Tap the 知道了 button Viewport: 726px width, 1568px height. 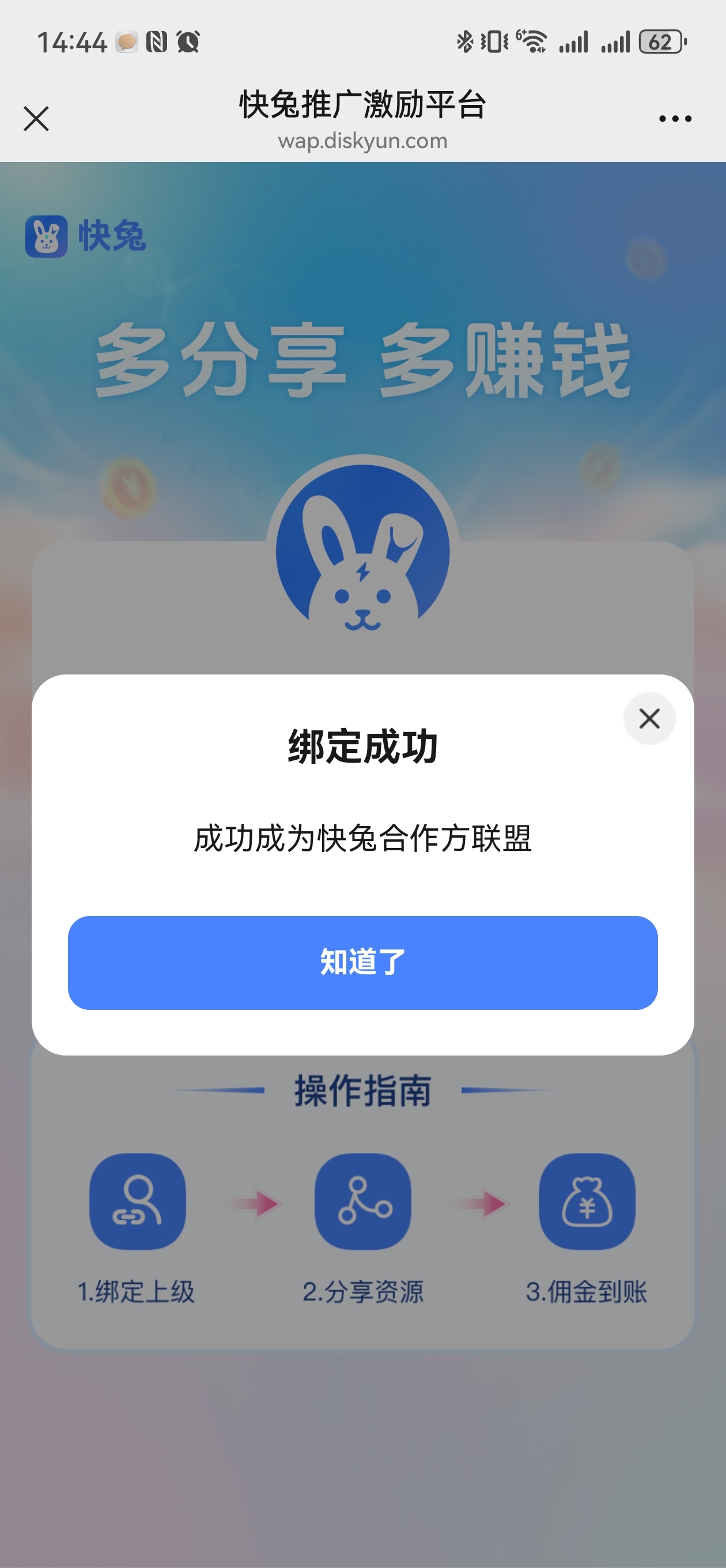362,962
